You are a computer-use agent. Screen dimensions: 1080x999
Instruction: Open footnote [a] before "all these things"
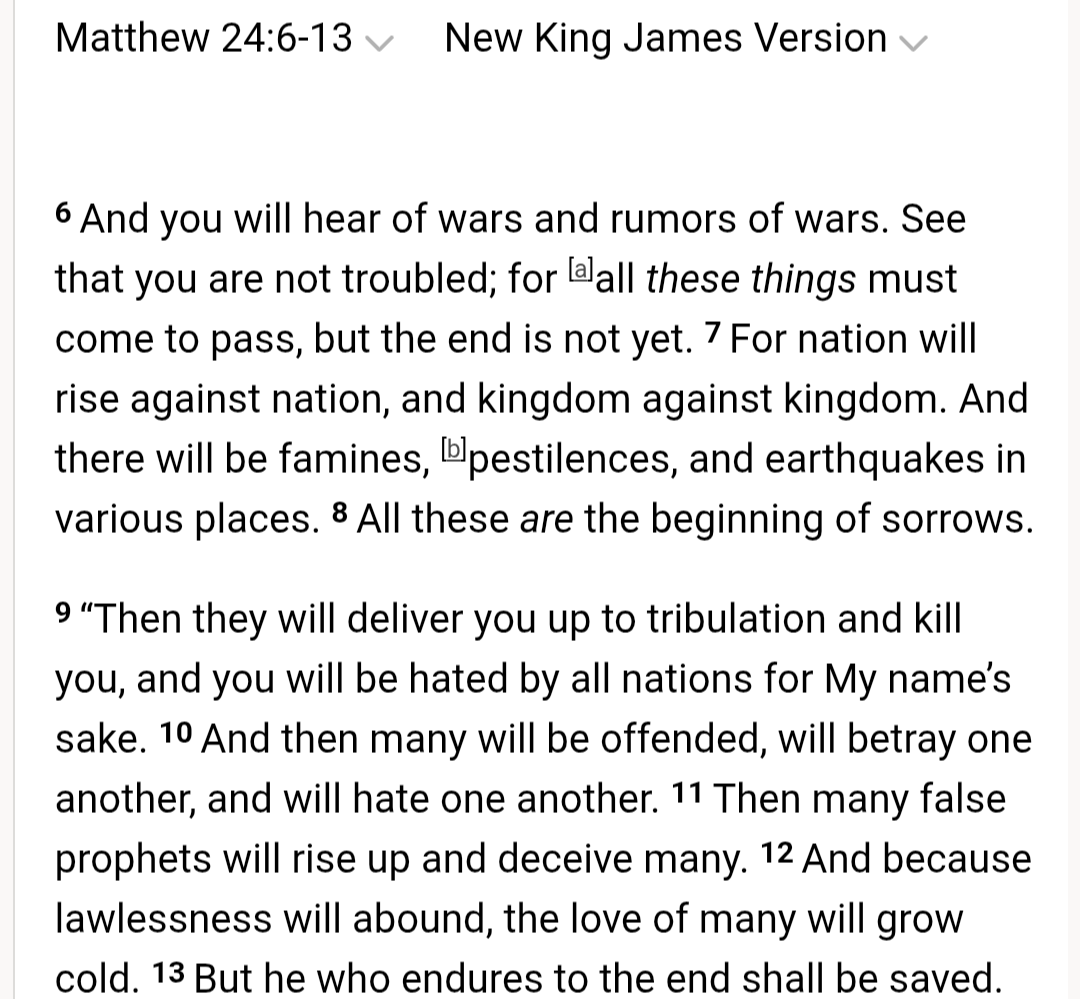click(580, 270)
